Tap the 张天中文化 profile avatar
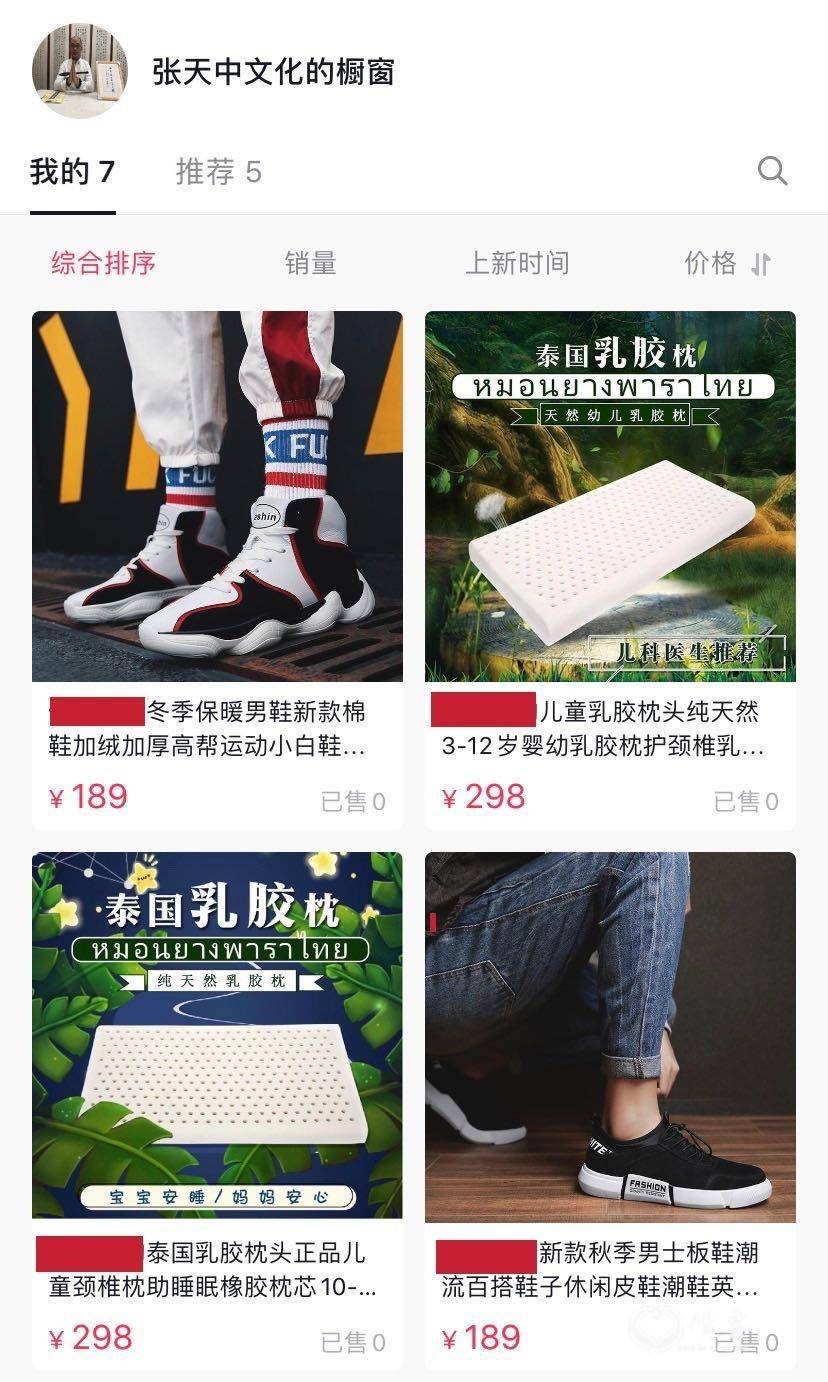828x1382 pixels. coord(80,70)
